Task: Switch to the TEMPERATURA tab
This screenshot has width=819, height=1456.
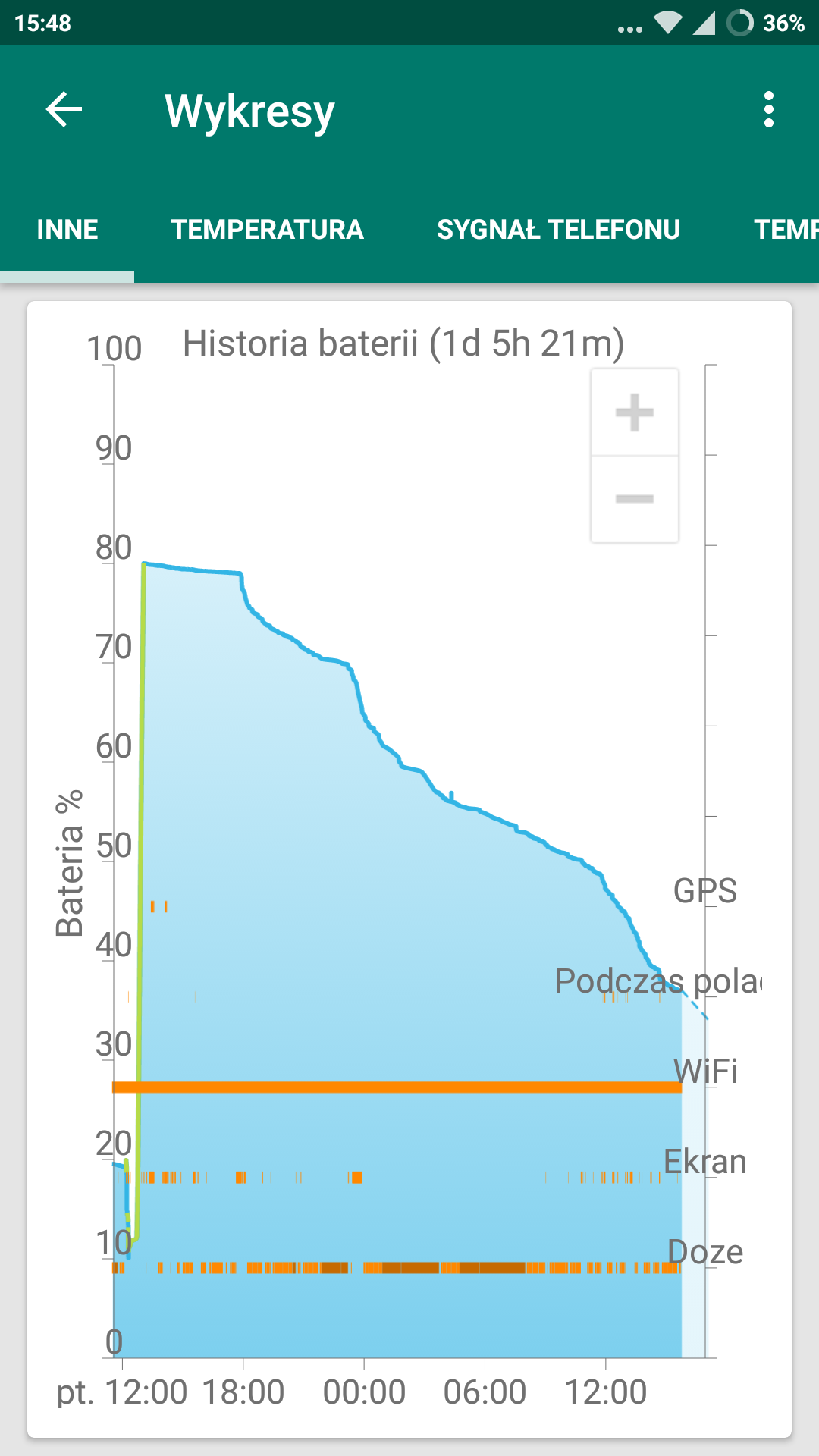Action: (267, 230)
